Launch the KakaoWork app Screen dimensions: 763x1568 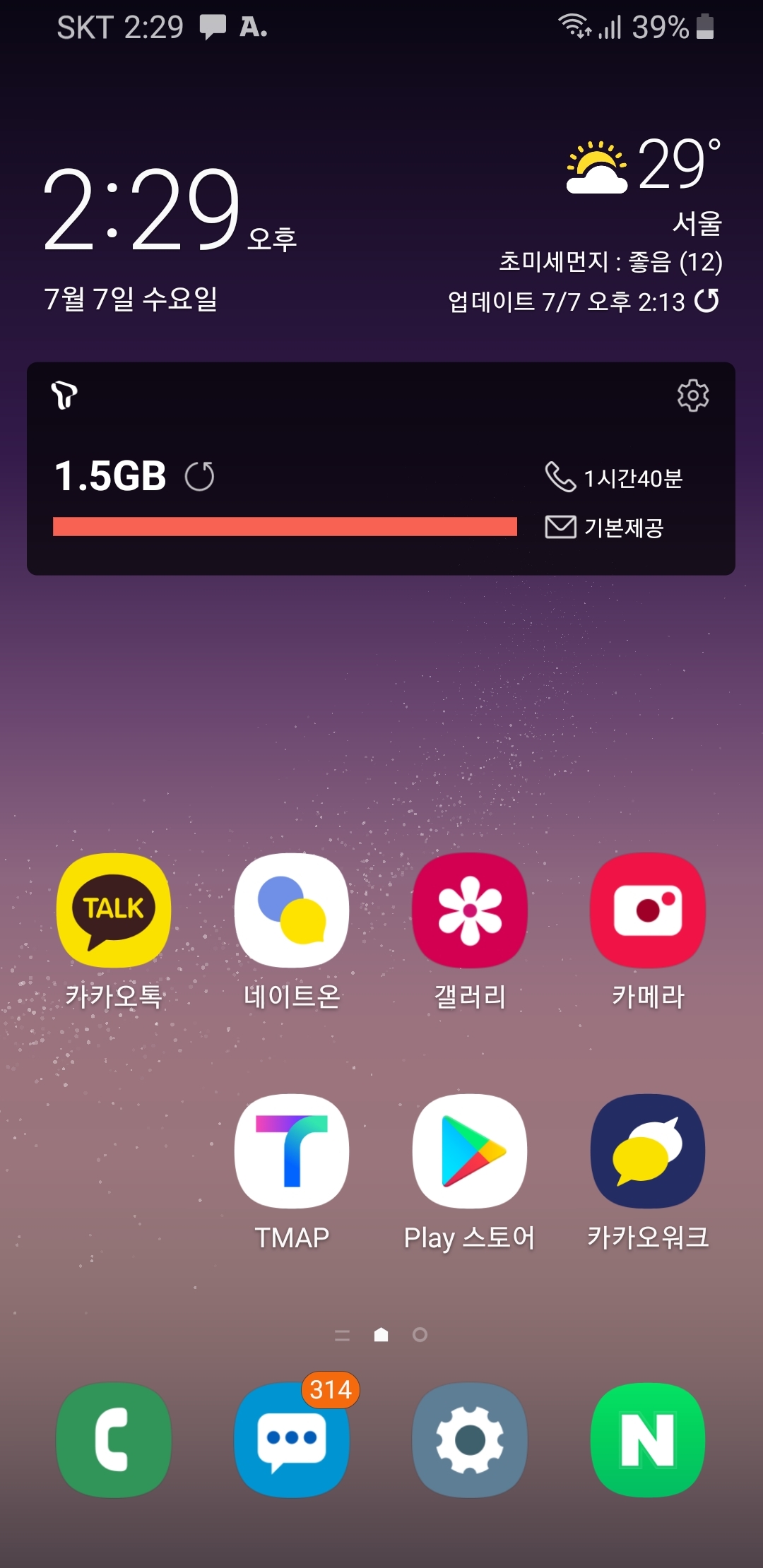pyautogui.click(x=648, y=1152)
